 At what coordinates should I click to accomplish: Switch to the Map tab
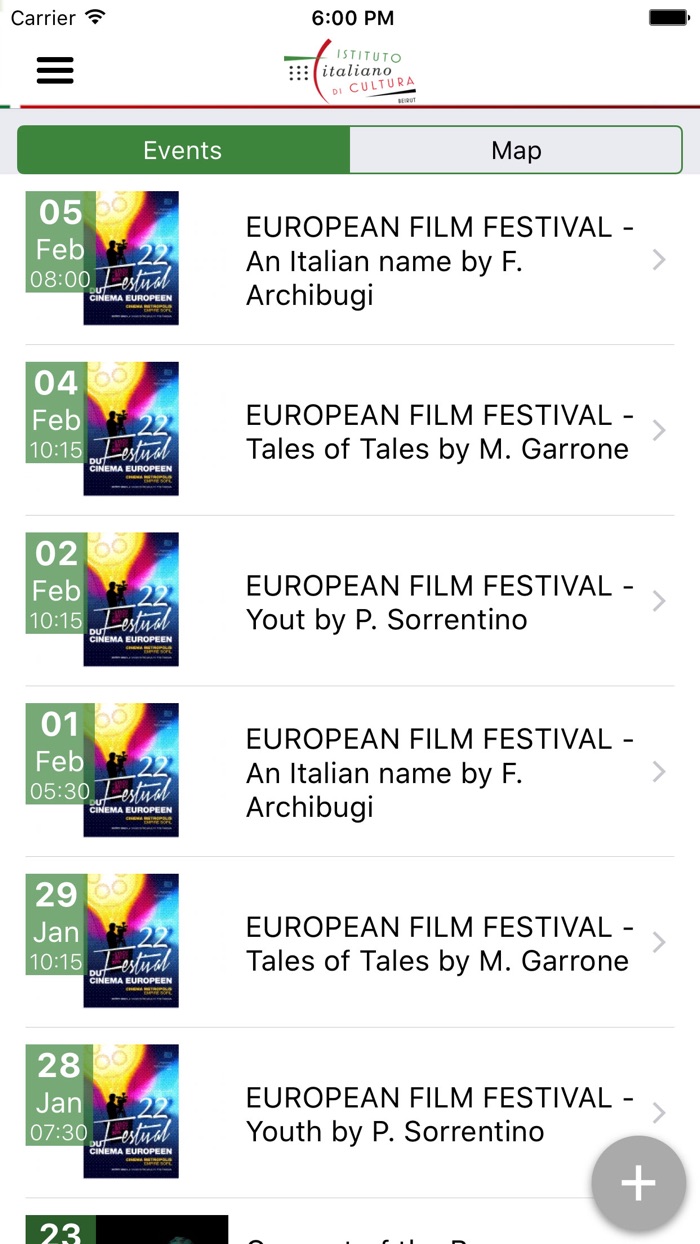[x=516, y=150]
